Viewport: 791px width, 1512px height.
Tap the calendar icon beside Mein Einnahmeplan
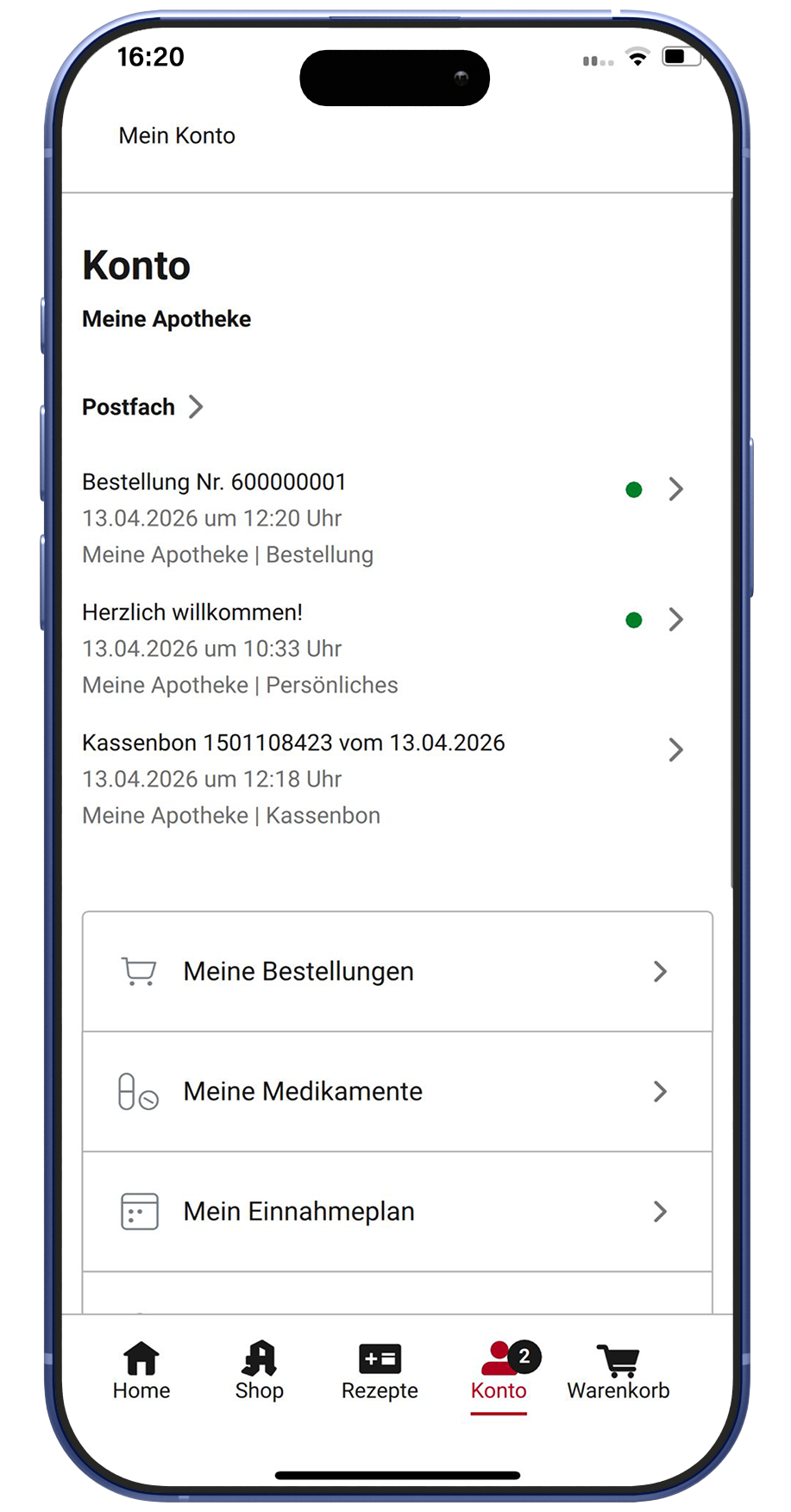pos(139,1211)
